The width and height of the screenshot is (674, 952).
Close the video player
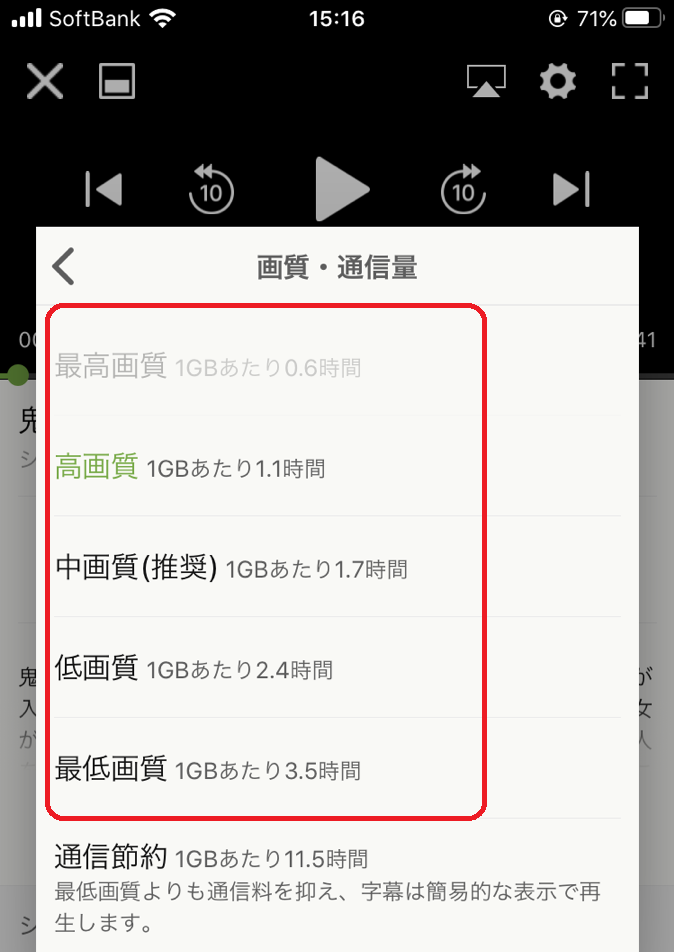pyautogui.click(x=45, y=81)
